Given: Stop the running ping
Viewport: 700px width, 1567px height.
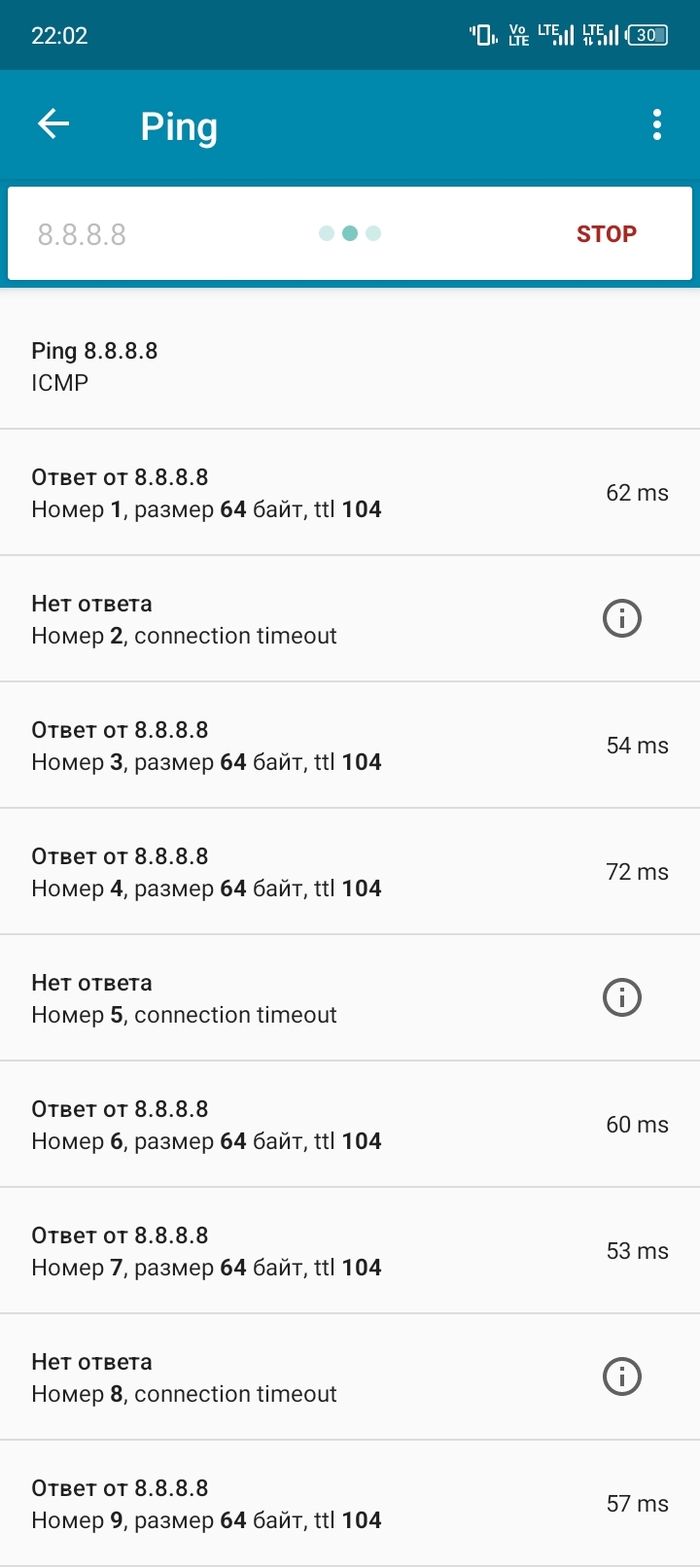Looking at the screenshot, I should 606,234.
